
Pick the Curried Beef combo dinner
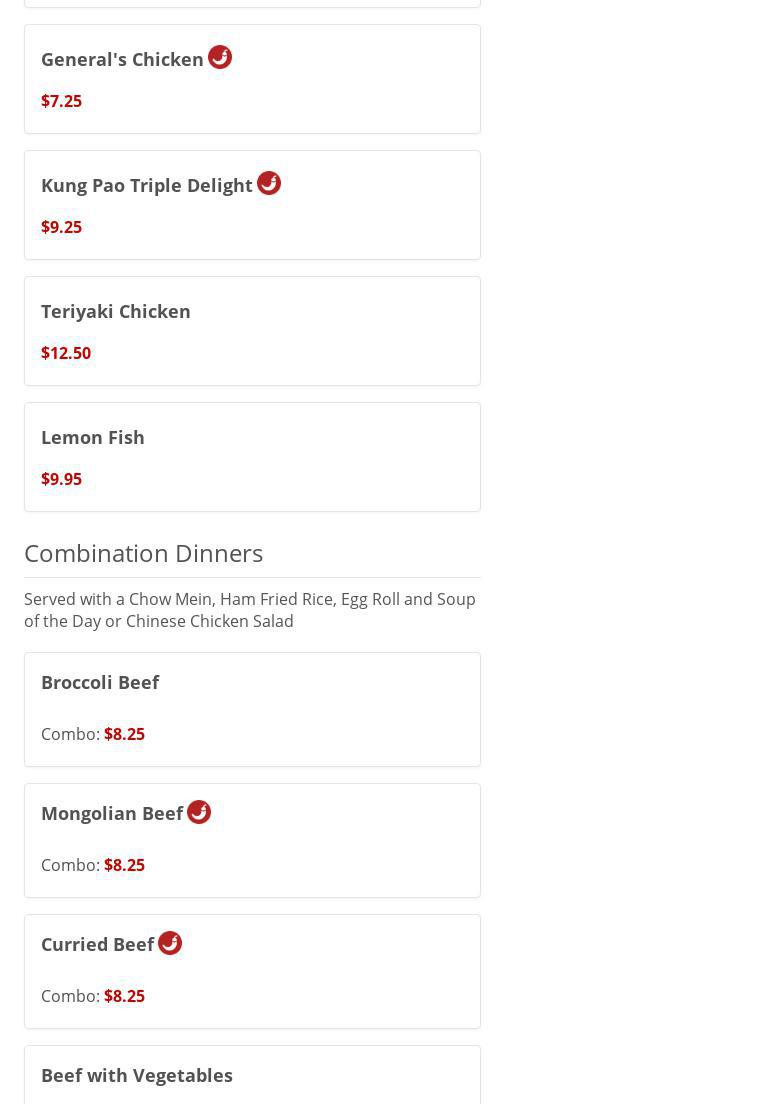click(252, 971)
